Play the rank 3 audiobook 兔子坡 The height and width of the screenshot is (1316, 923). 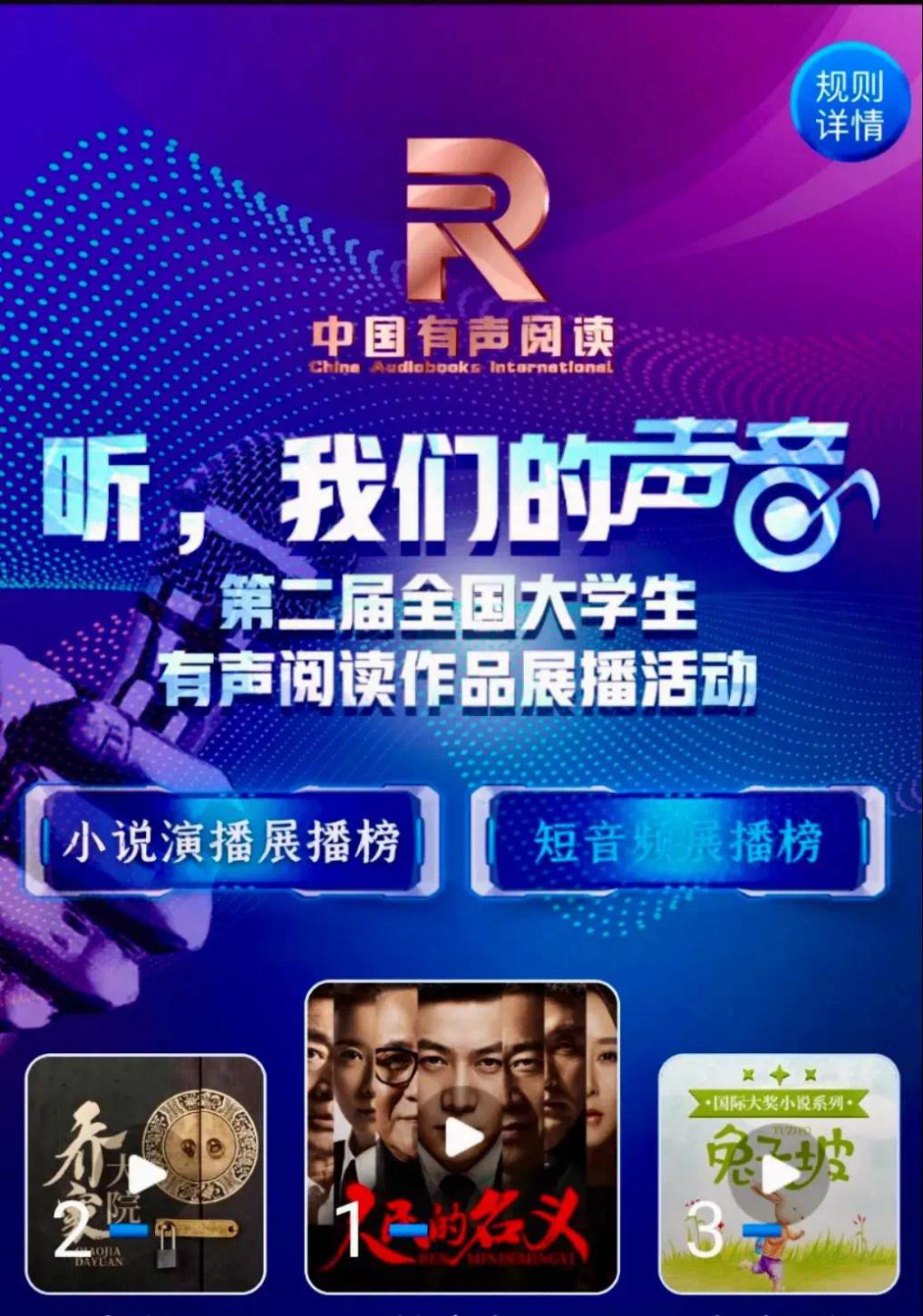pos(779,1176)
